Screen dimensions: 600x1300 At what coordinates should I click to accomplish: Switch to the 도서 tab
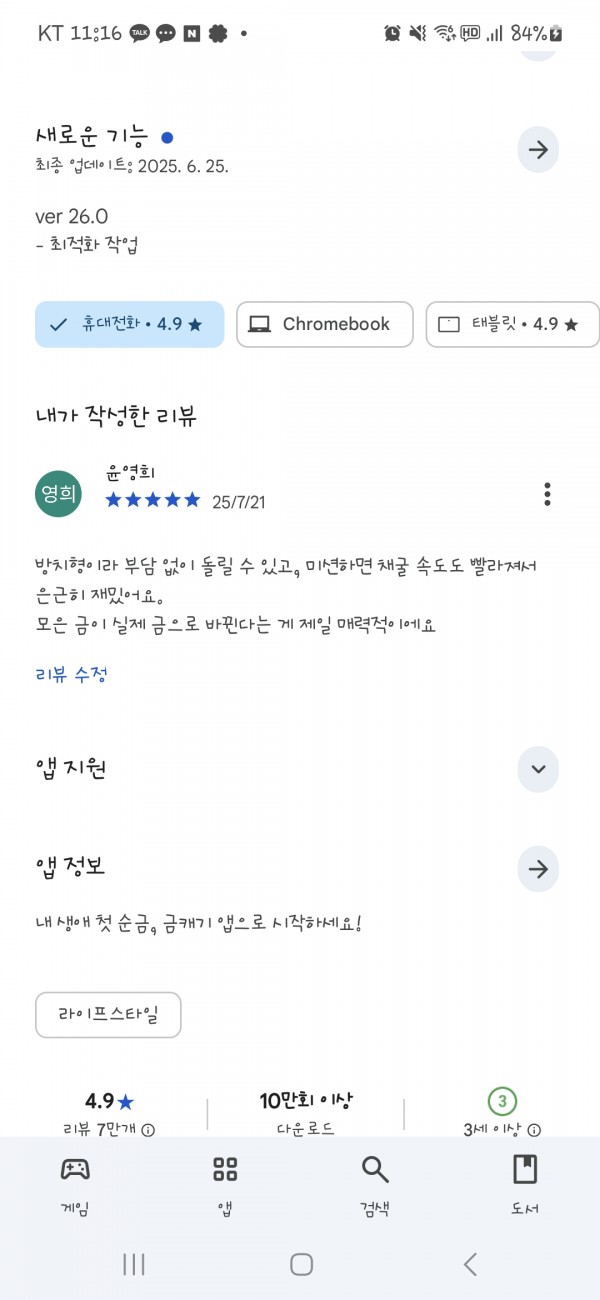click(x=525, y=1185)
